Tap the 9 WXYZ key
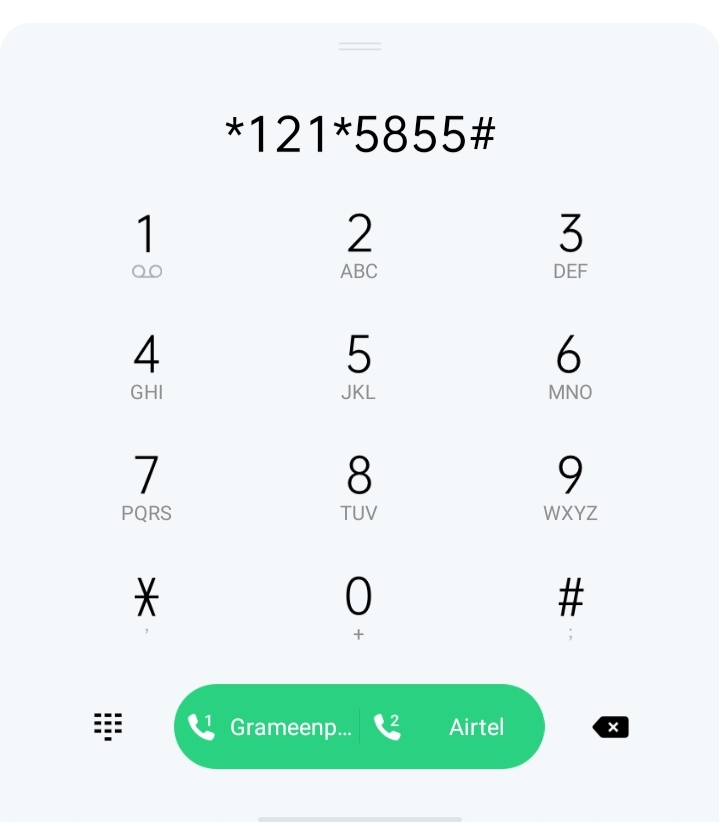719x822 pixels. pos(570,488)
